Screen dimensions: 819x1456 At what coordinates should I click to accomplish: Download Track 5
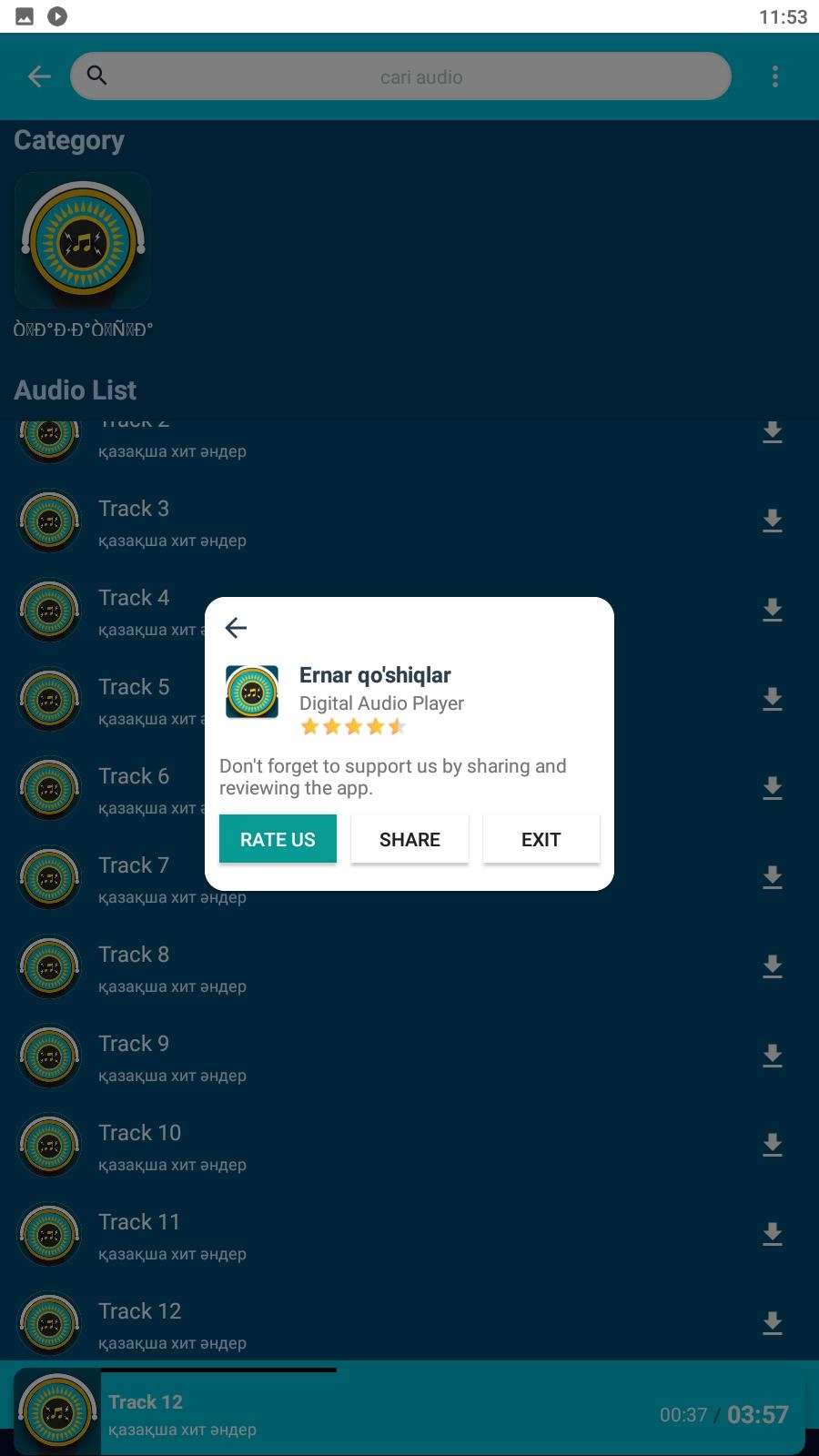click(772, 699)
